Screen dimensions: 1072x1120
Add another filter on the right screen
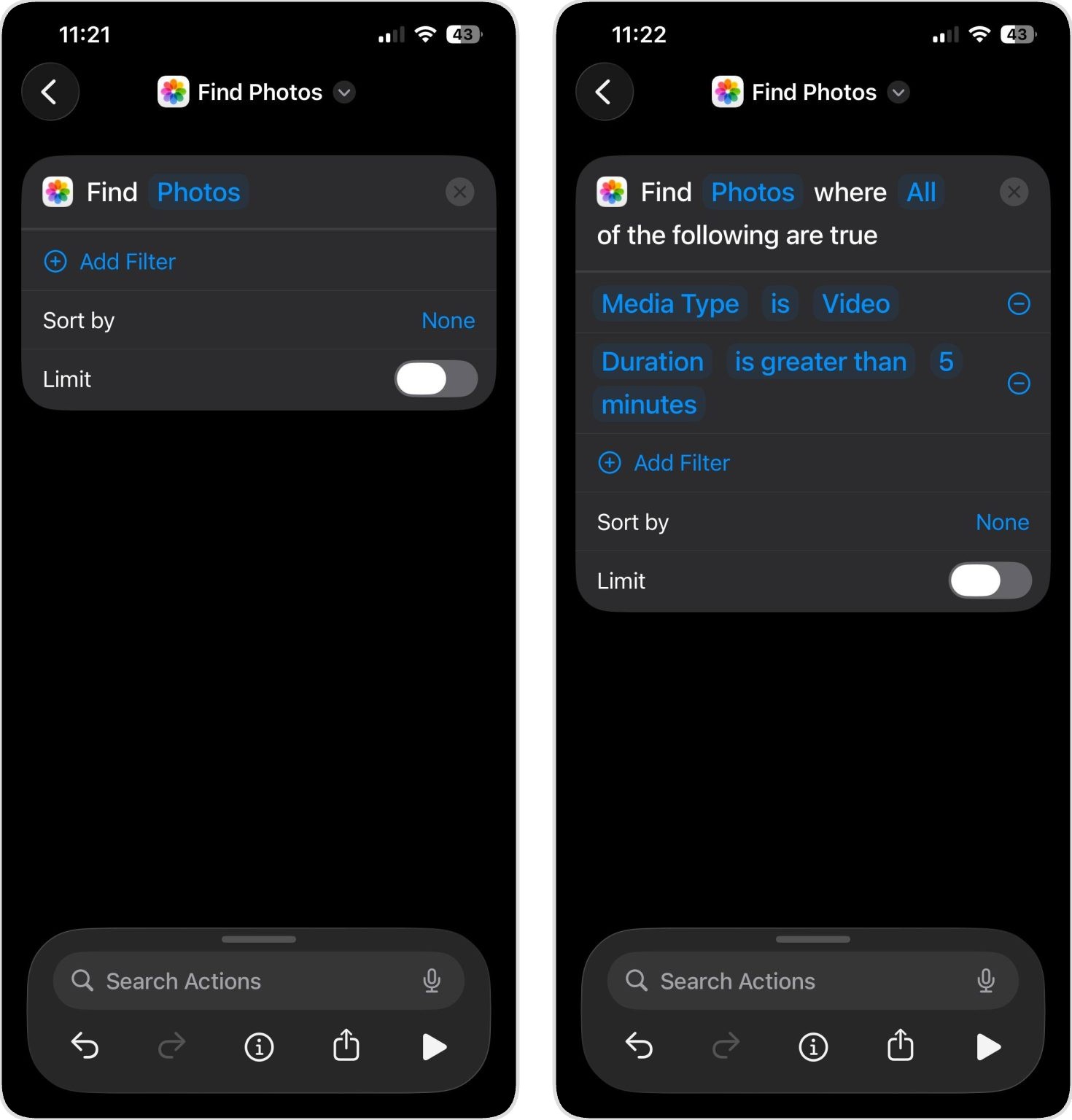pos(680,462)
